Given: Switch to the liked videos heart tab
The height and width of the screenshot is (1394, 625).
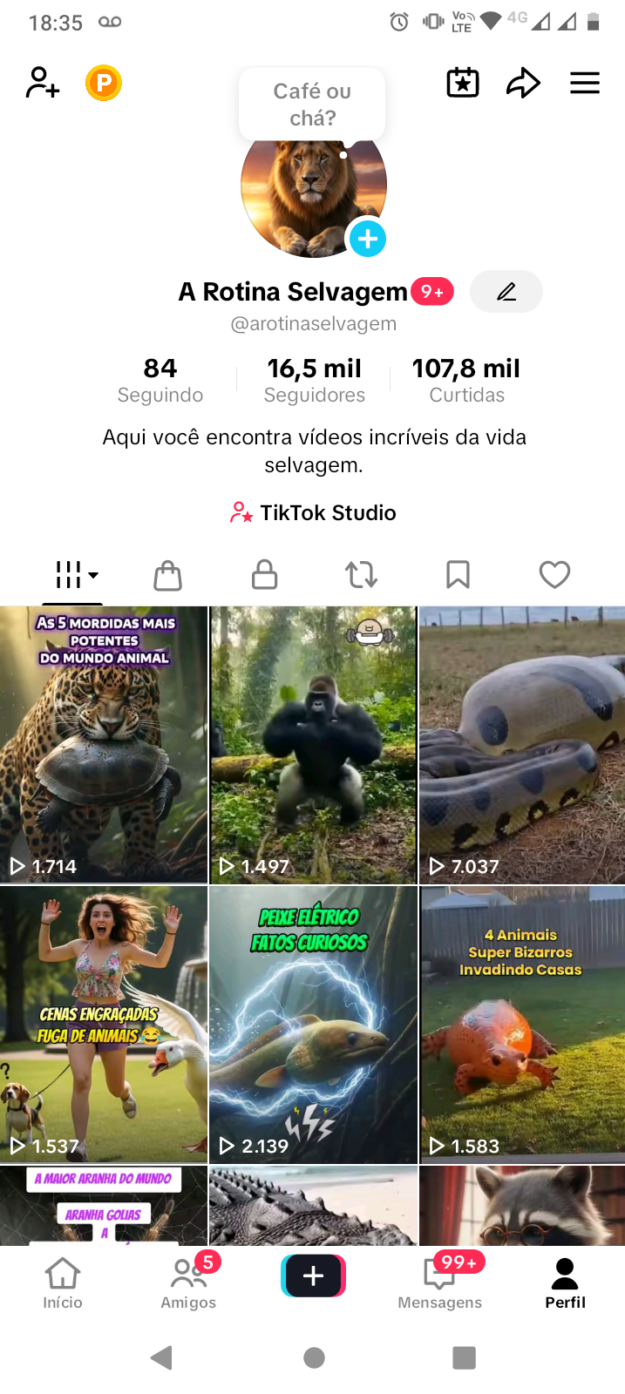Looking at the screenshot, I should point(554,575).
